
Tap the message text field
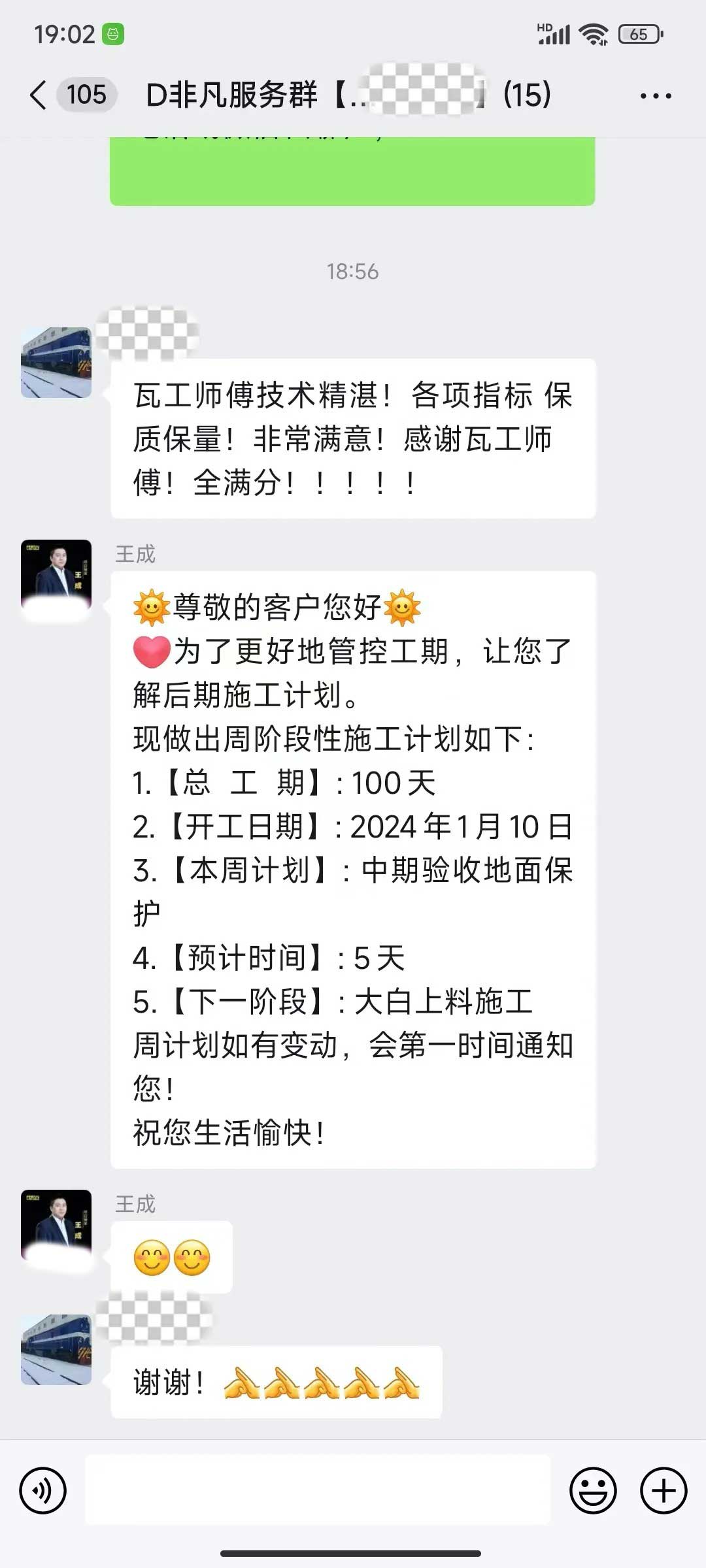(318, 1490)
